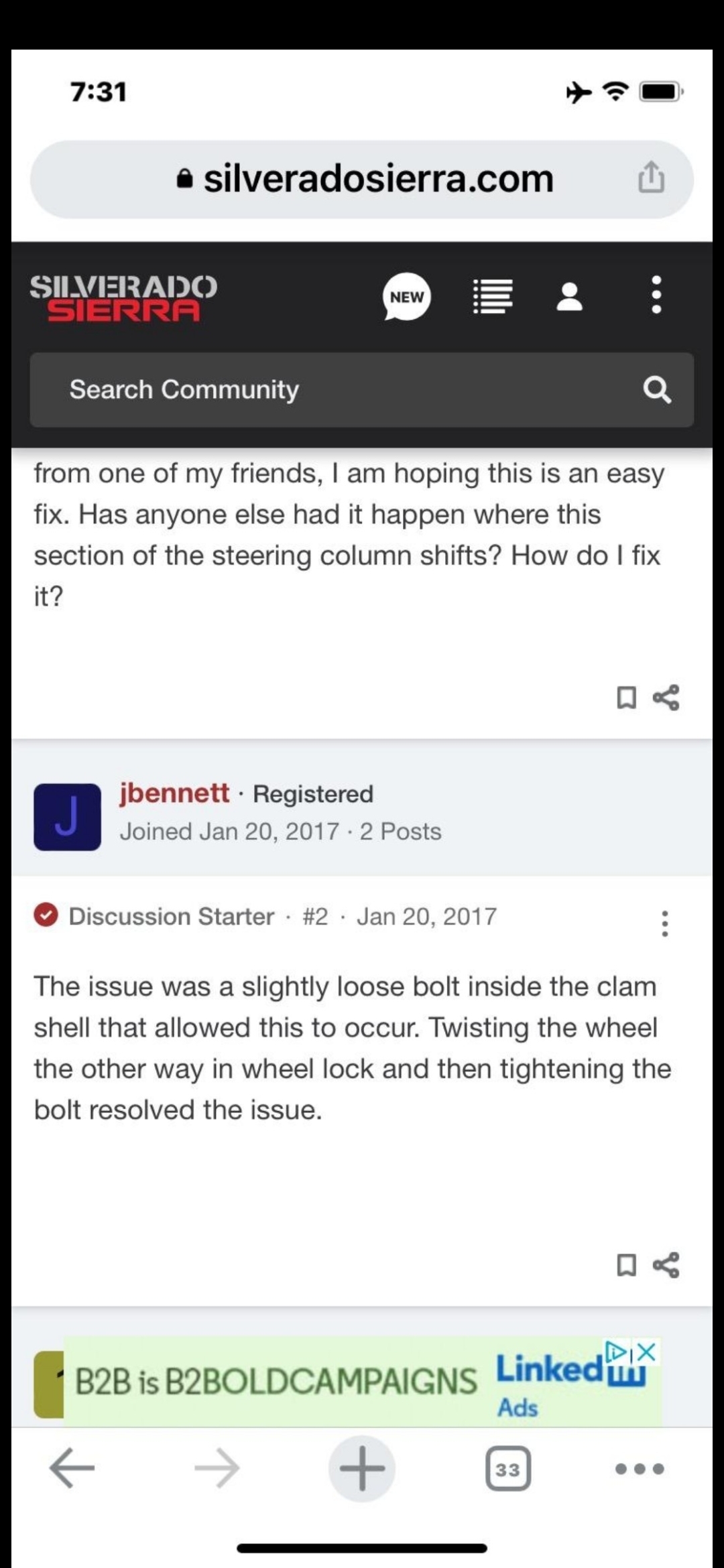Go back to the previous page
The image size is (724, 1568).
click(x=72, y=1468)
